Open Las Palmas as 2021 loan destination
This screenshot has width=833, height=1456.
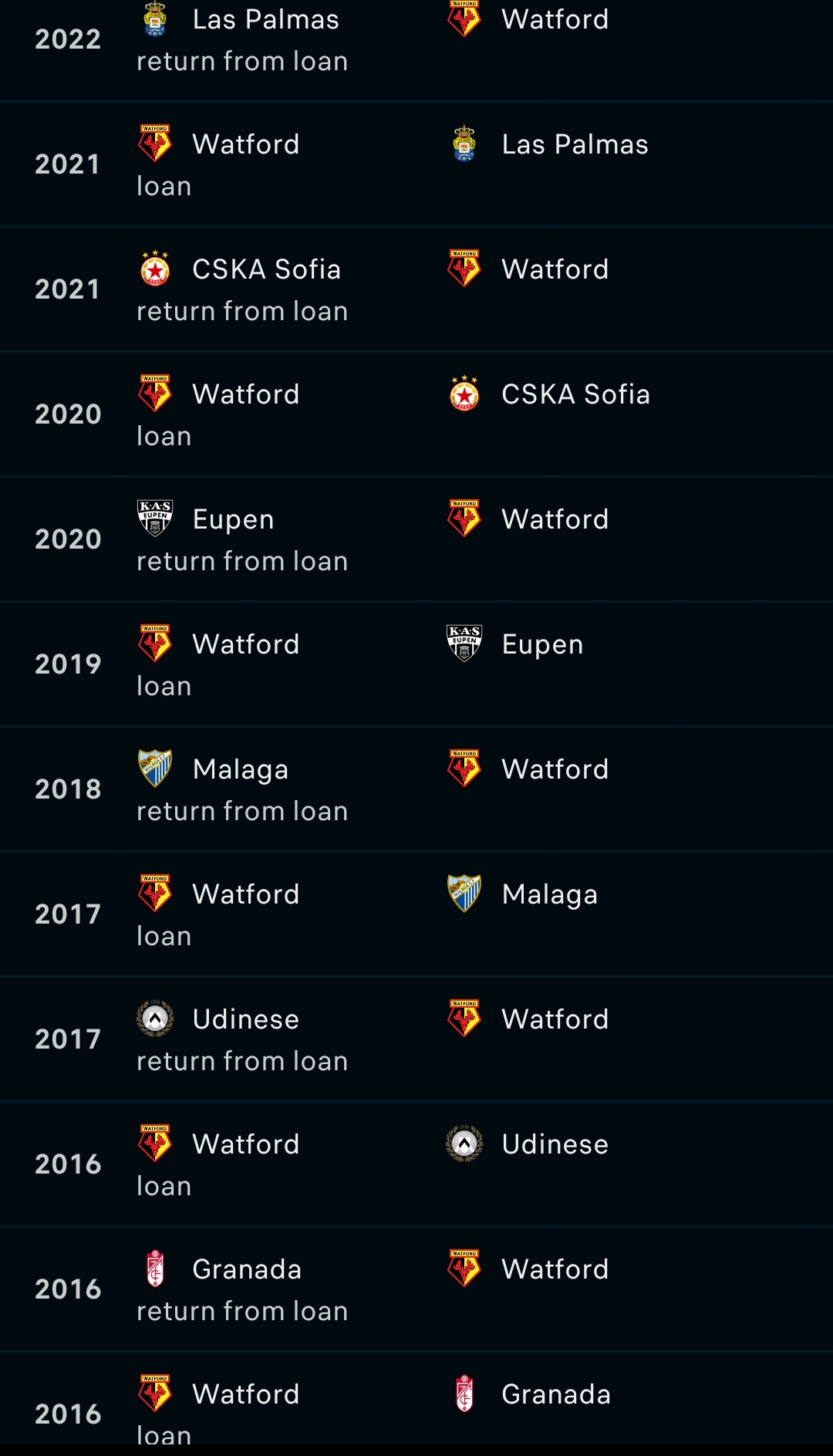(x=575, y=144)
